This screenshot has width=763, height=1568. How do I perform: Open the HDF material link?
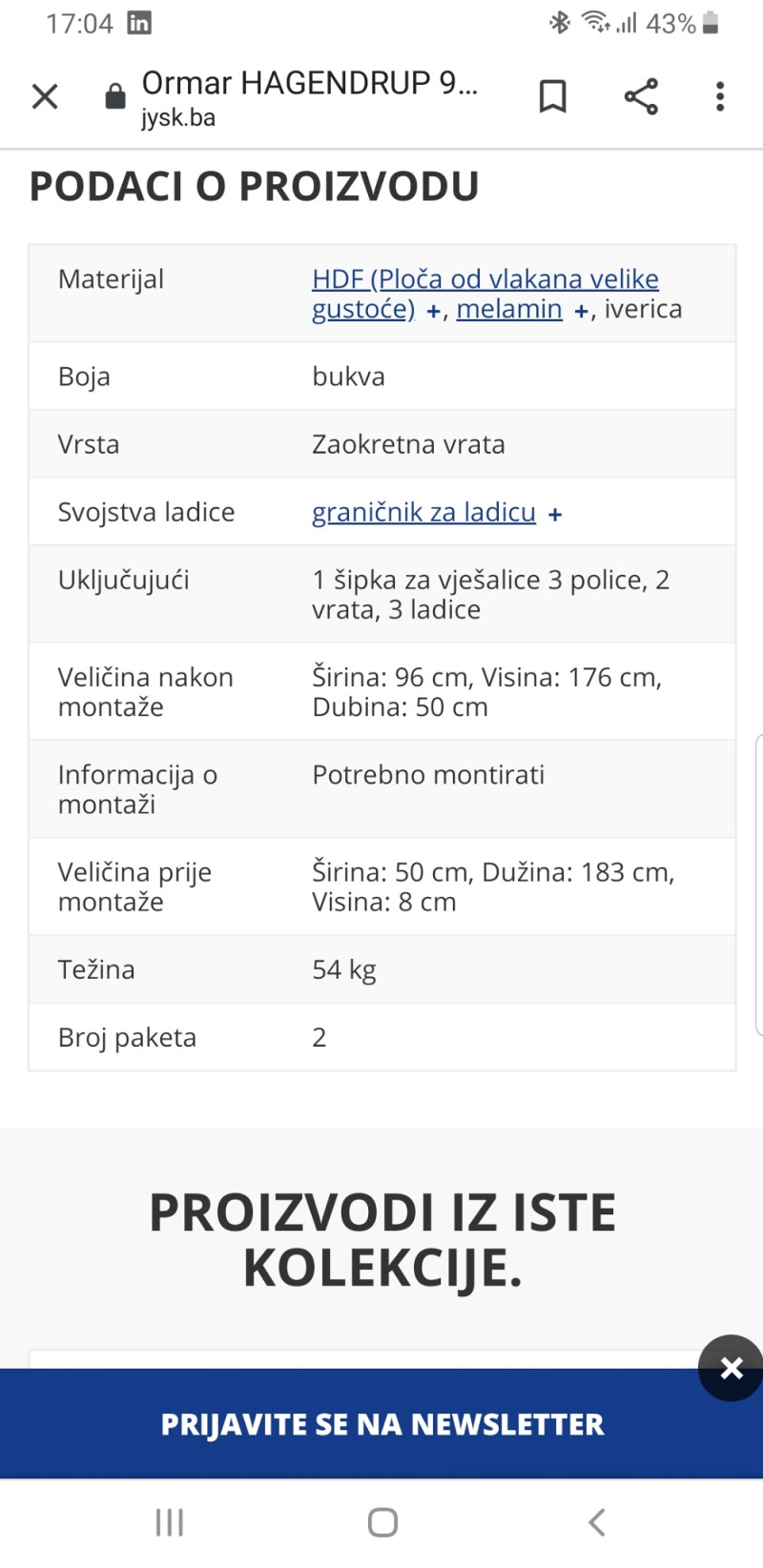(x=485, y=294)
